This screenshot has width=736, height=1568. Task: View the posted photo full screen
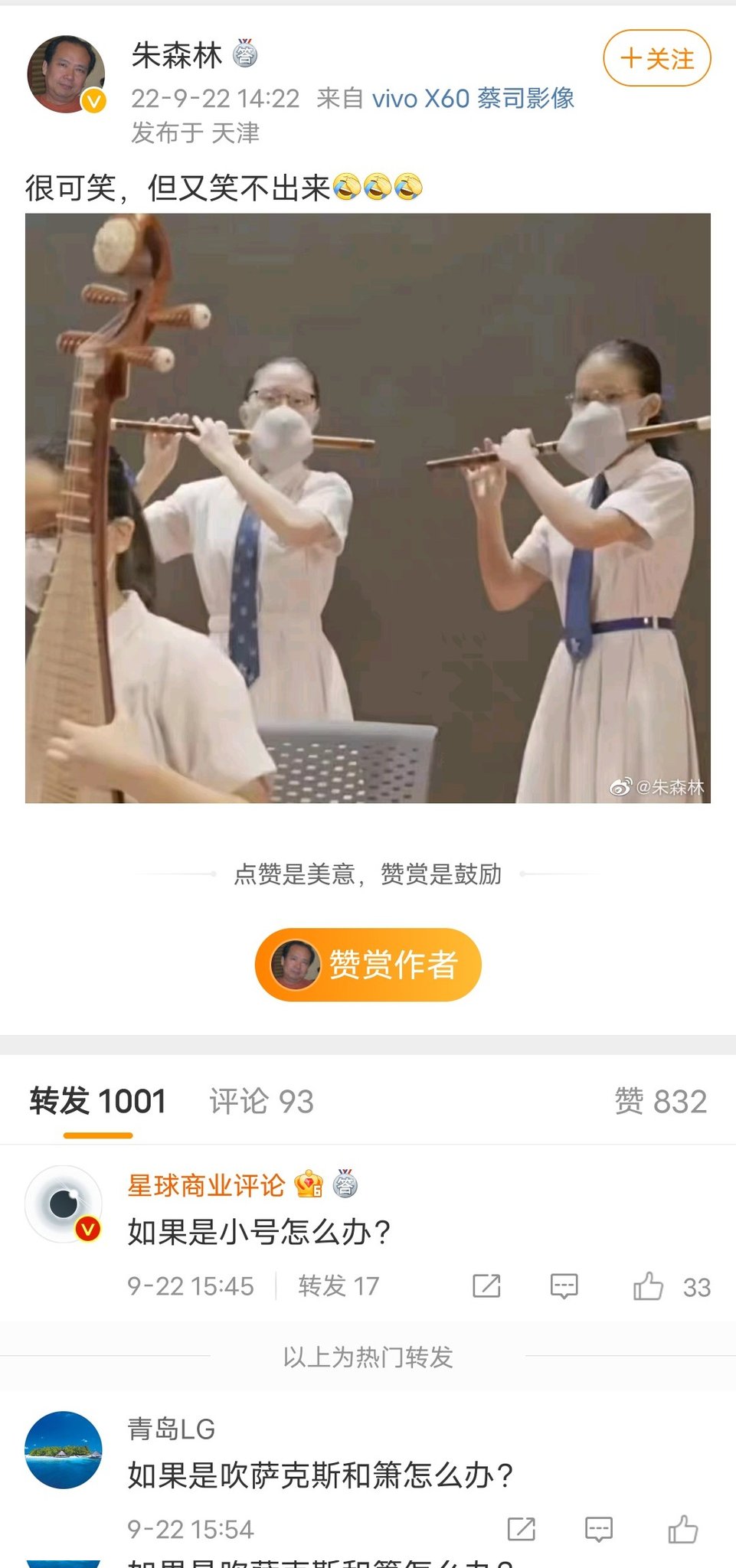368,508
